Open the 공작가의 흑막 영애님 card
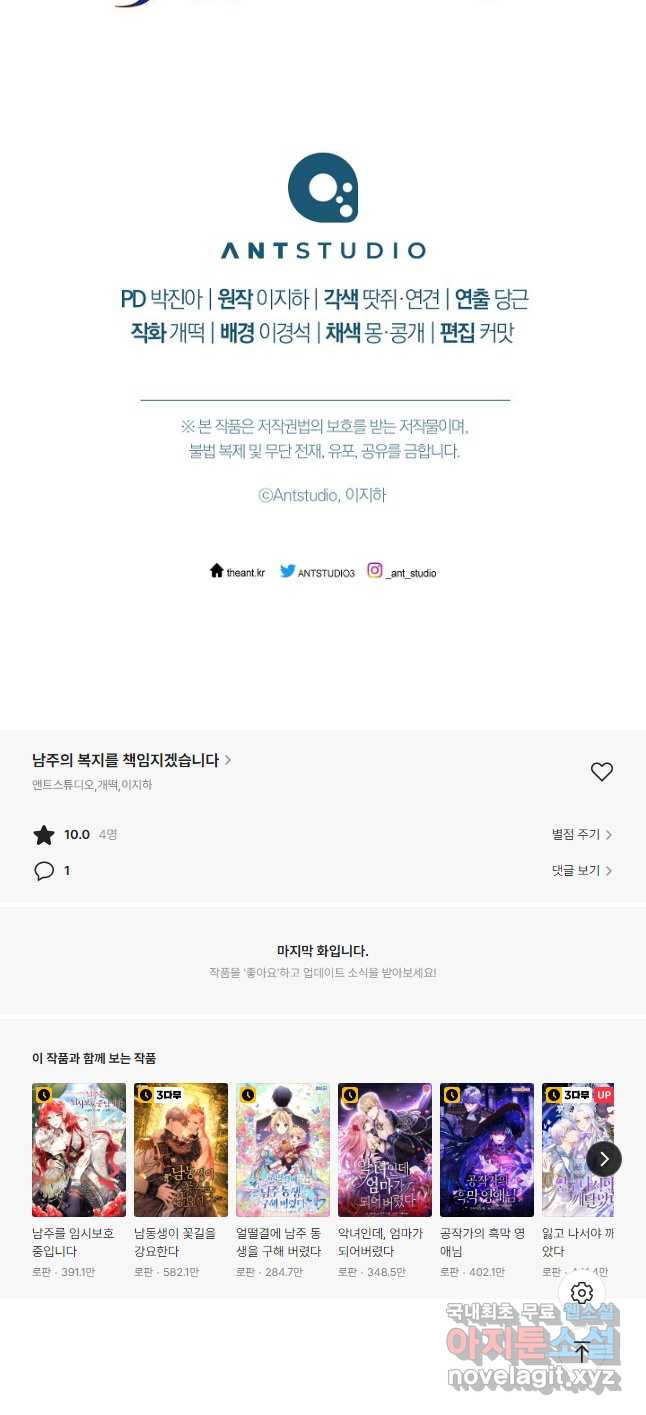The width and height of the screenshot is (646, 1415). coord(487,1150)
